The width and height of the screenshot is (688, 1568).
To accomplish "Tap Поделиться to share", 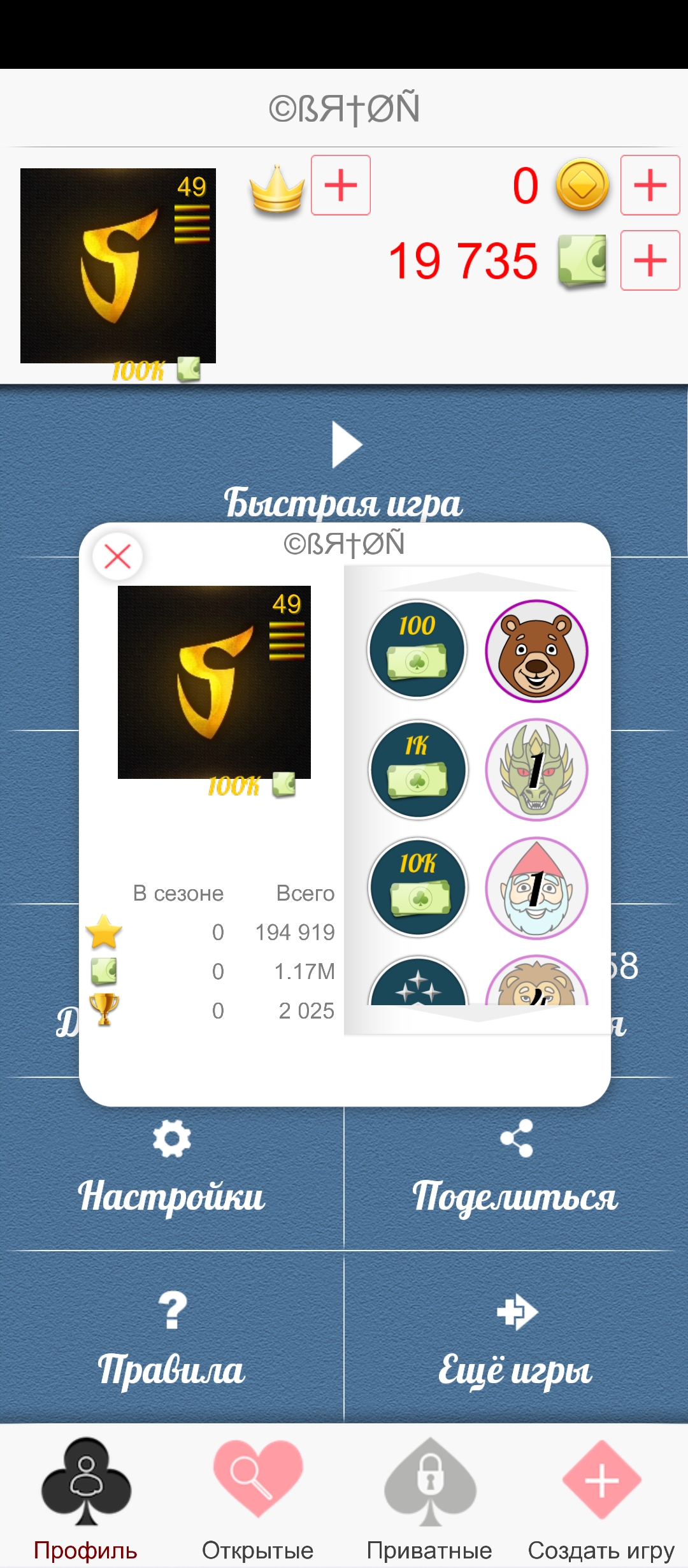I will pos(515,1166).
